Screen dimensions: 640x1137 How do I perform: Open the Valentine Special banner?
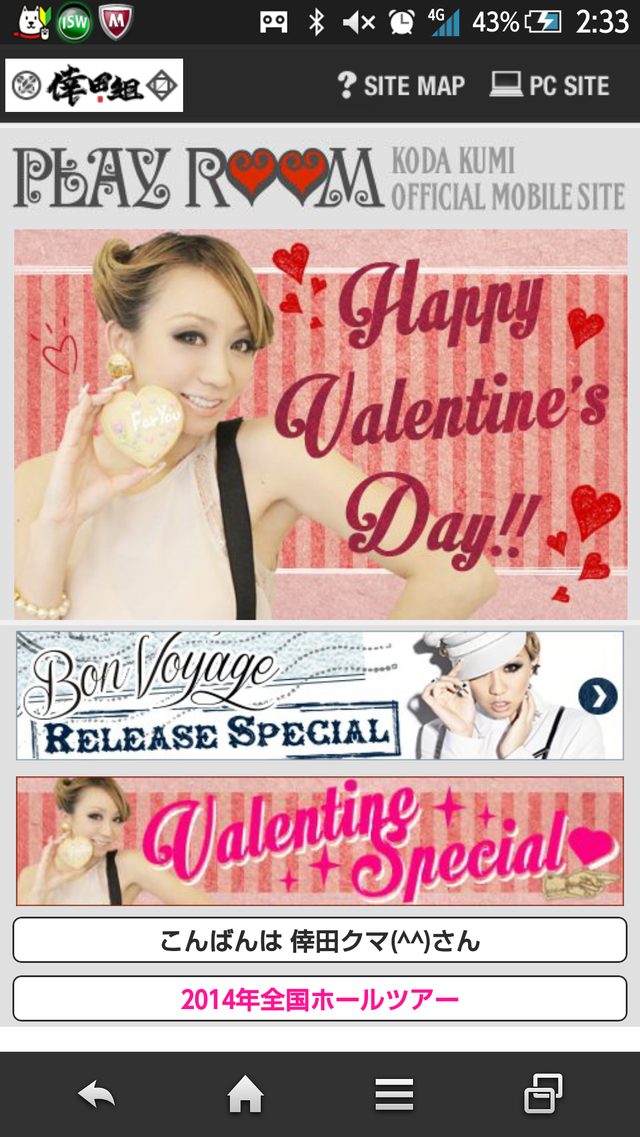(320, 840)
